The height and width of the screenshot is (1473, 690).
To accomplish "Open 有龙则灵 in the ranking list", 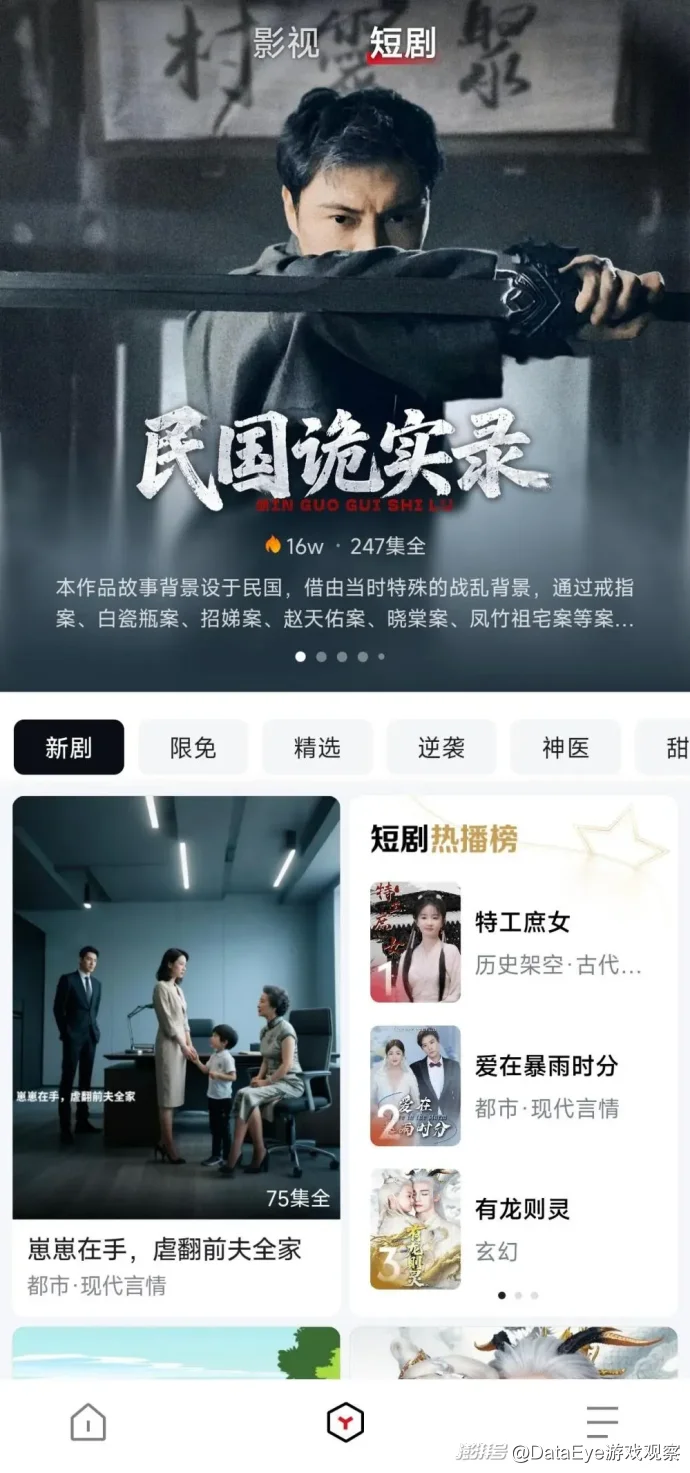I will pyautogui.click(x=510, y=1229).
